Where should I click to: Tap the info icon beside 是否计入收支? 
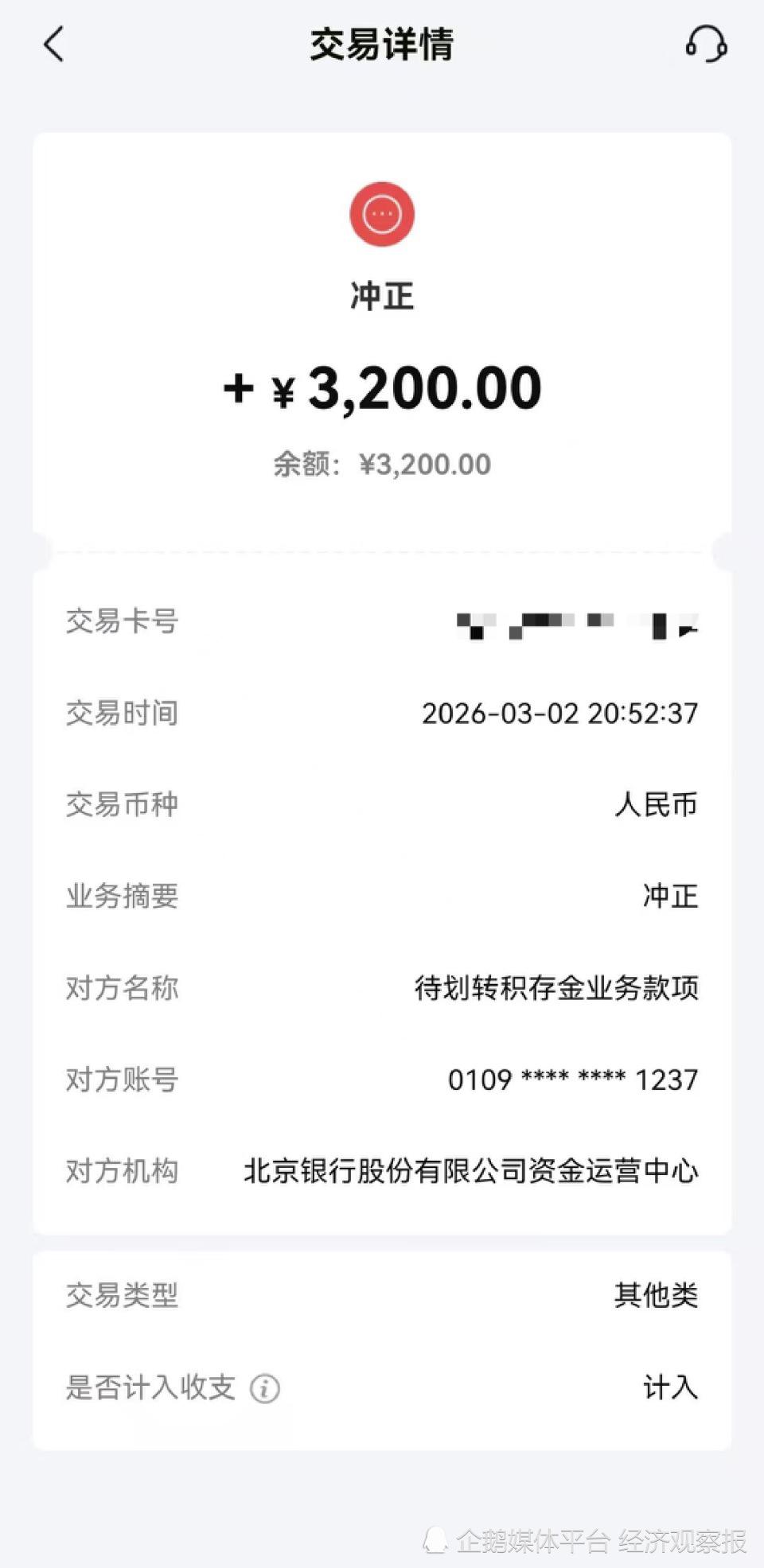(x=265, y=1389)
